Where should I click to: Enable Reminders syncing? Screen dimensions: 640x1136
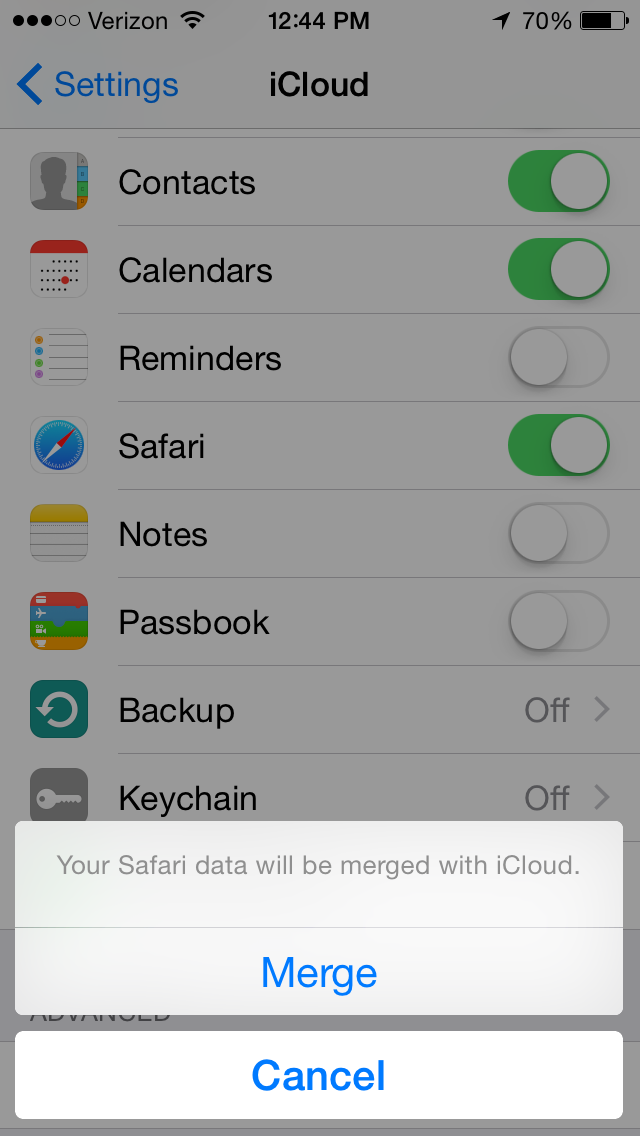pyautogui.click(x=558, y=357)
